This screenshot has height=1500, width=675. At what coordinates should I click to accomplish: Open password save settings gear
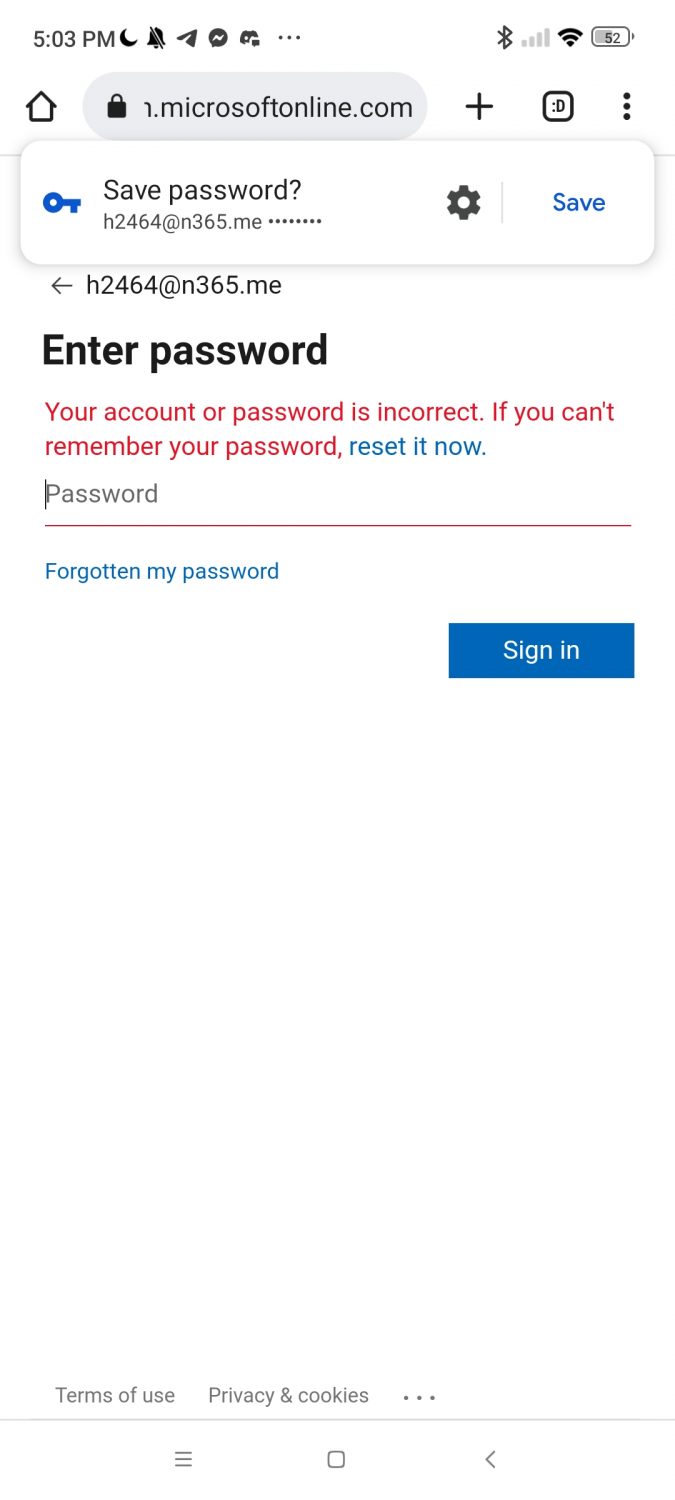click(x=463, y=203)
